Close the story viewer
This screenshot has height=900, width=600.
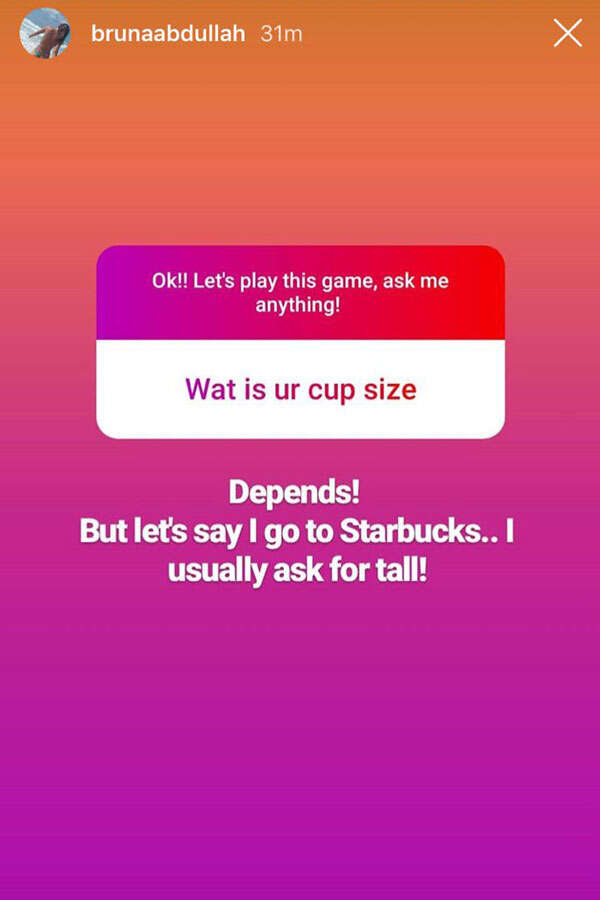pos(567,34)
